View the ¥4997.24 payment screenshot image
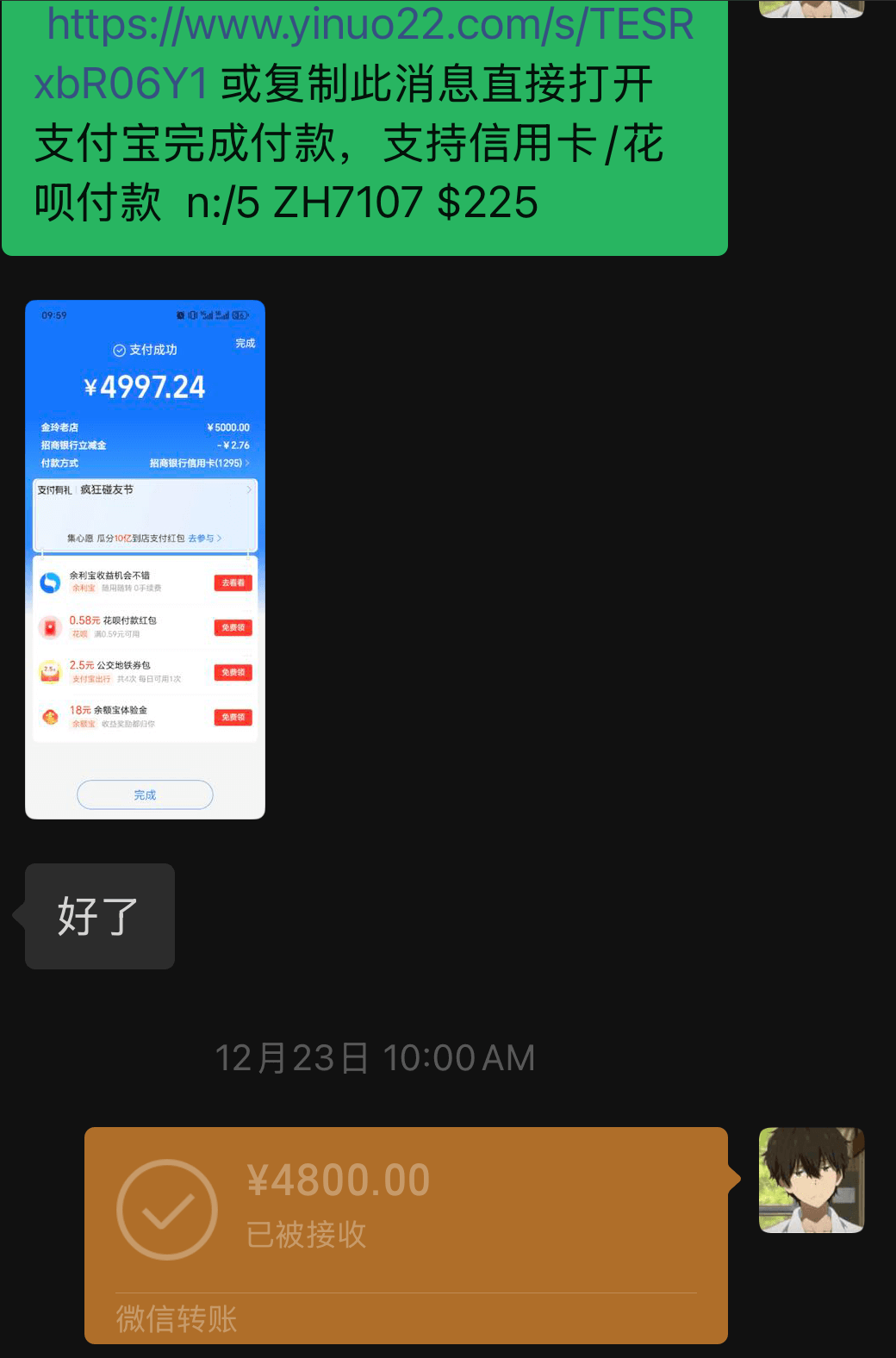Image resolution: width=896 pixels, height=1358 pixels. pyautogui.click(x=145, y=559)
